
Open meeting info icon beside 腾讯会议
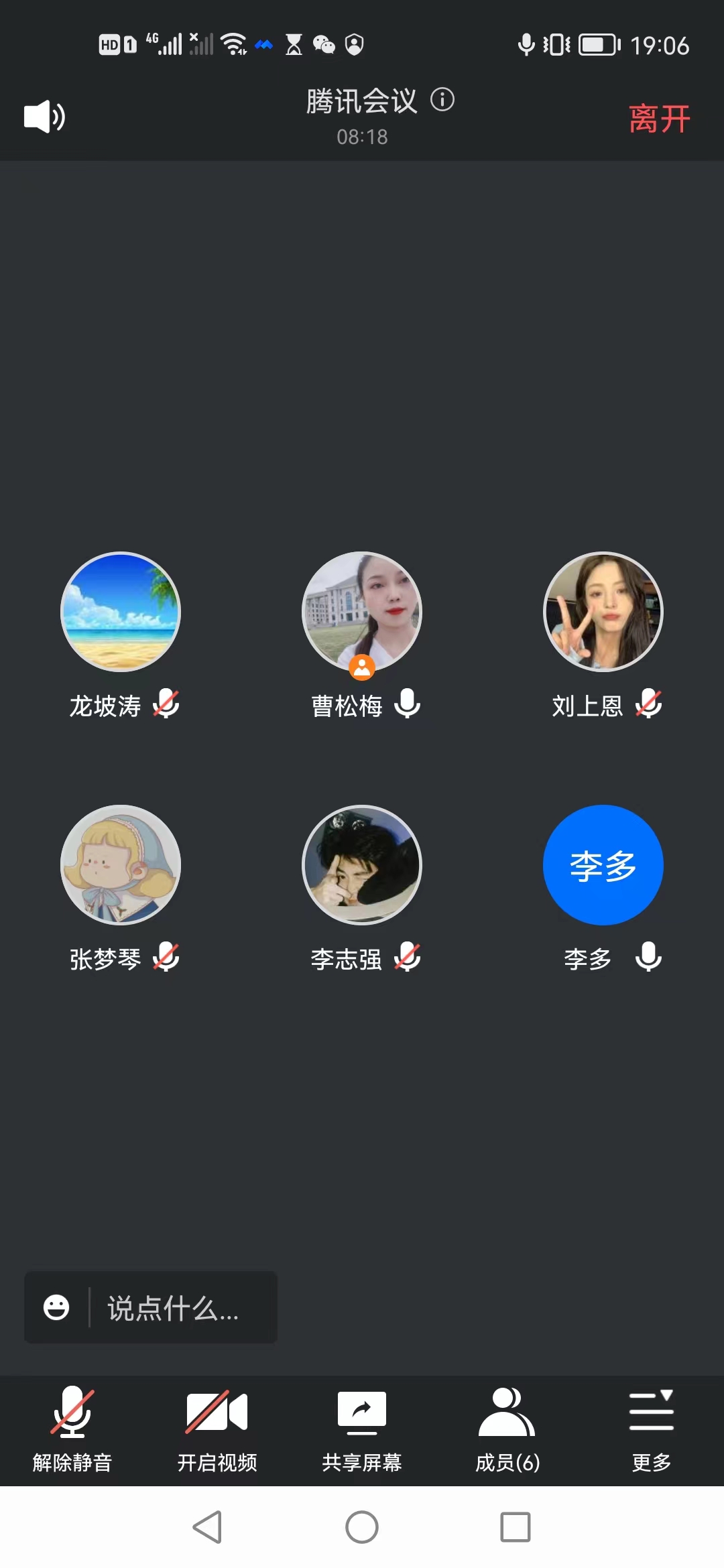442,100
